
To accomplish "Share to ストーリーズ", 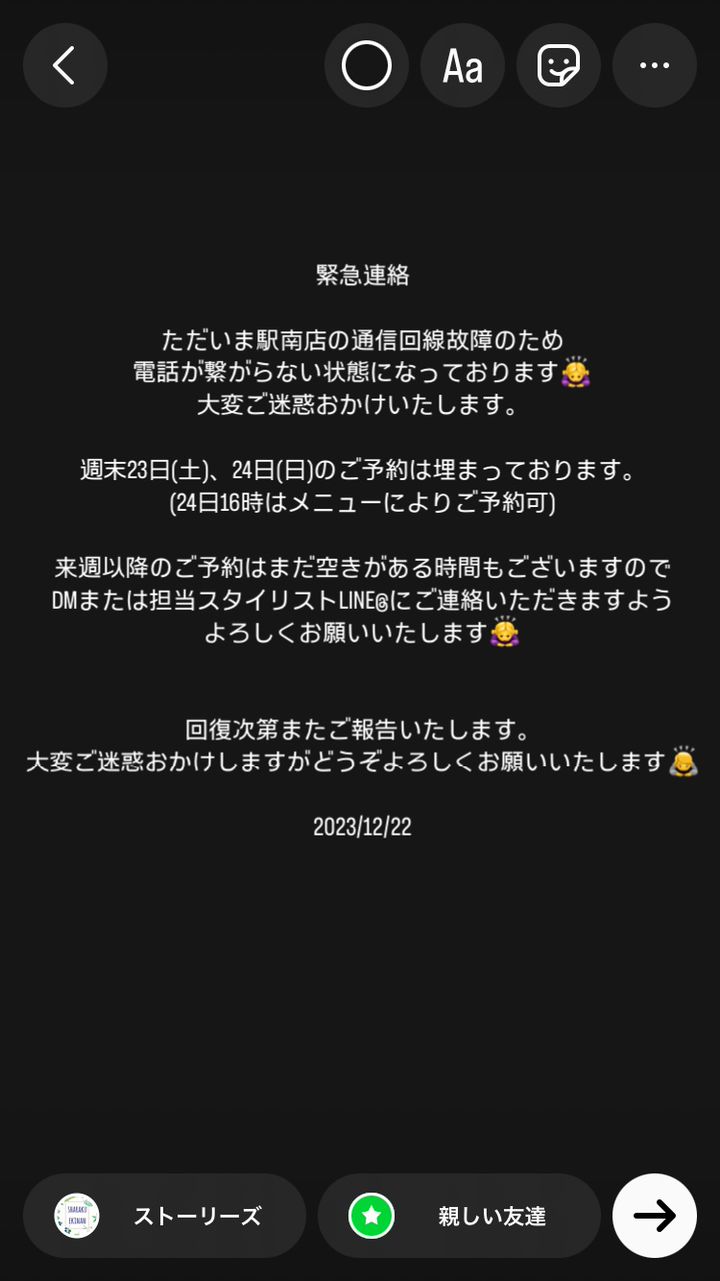I will tap(164, 1215).
